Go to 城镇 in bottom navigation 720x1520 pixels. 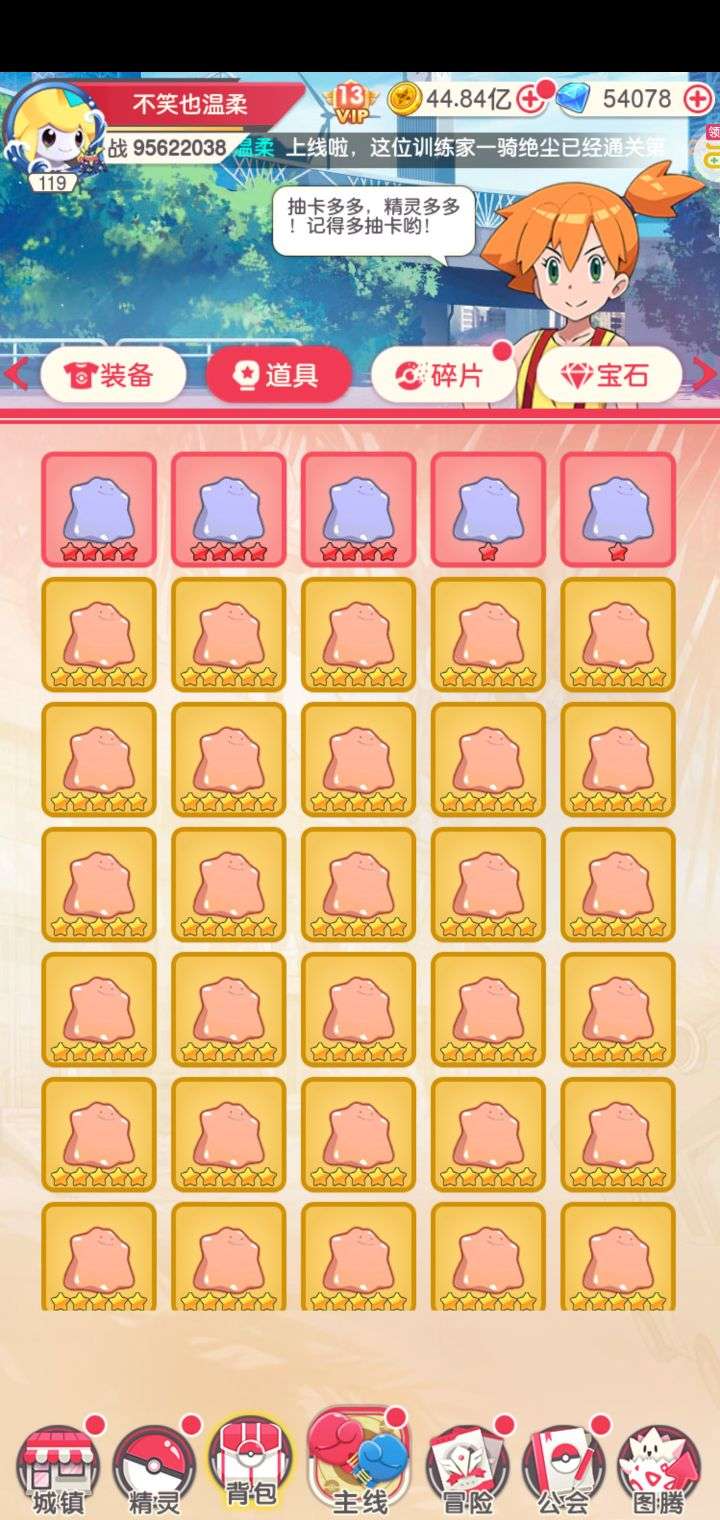point(57,1470)
